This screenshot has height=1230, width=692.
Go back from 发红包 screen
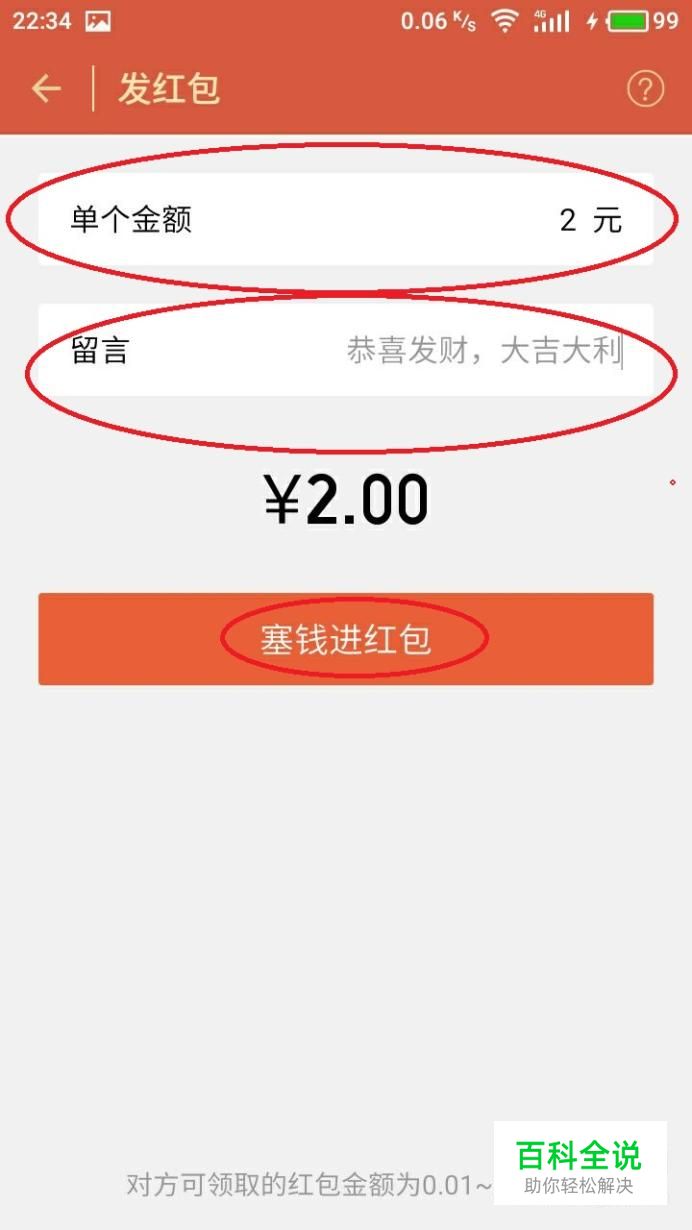coord(46,89)
